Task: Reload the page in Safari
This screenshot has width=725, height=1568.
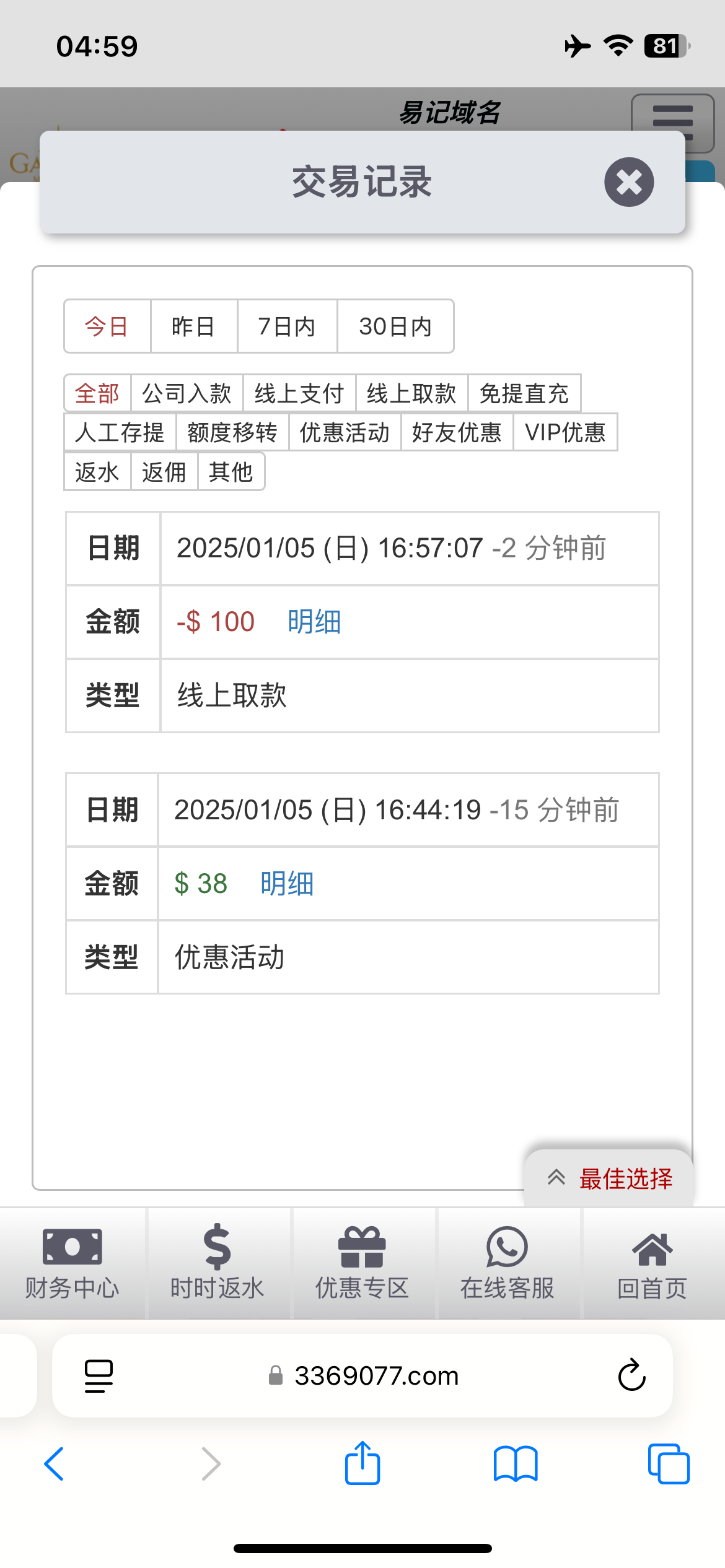Action: click(631, 1375)
